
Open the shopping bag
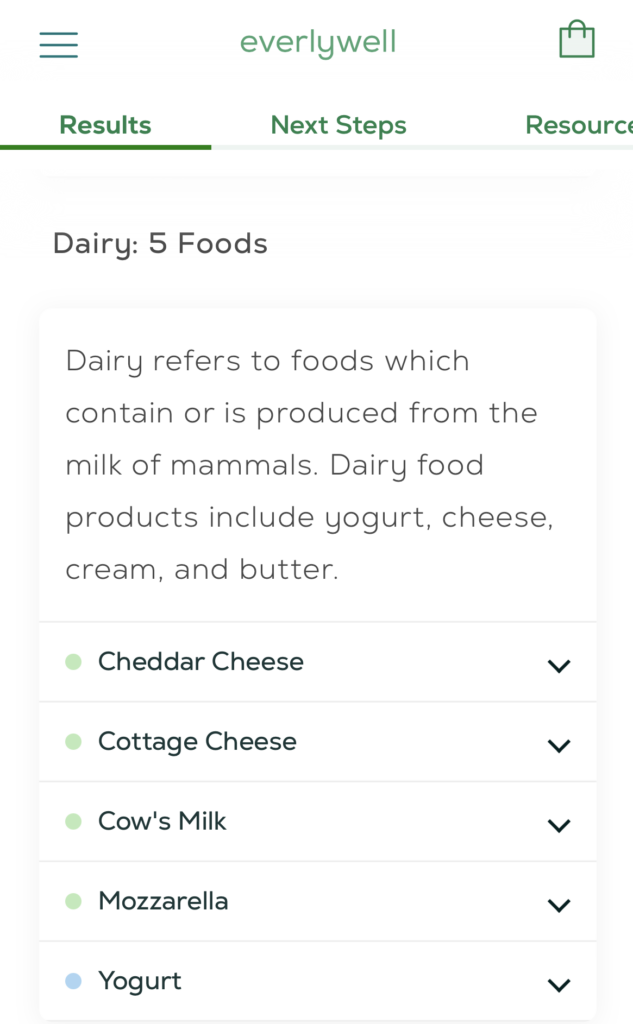[577, 40]
